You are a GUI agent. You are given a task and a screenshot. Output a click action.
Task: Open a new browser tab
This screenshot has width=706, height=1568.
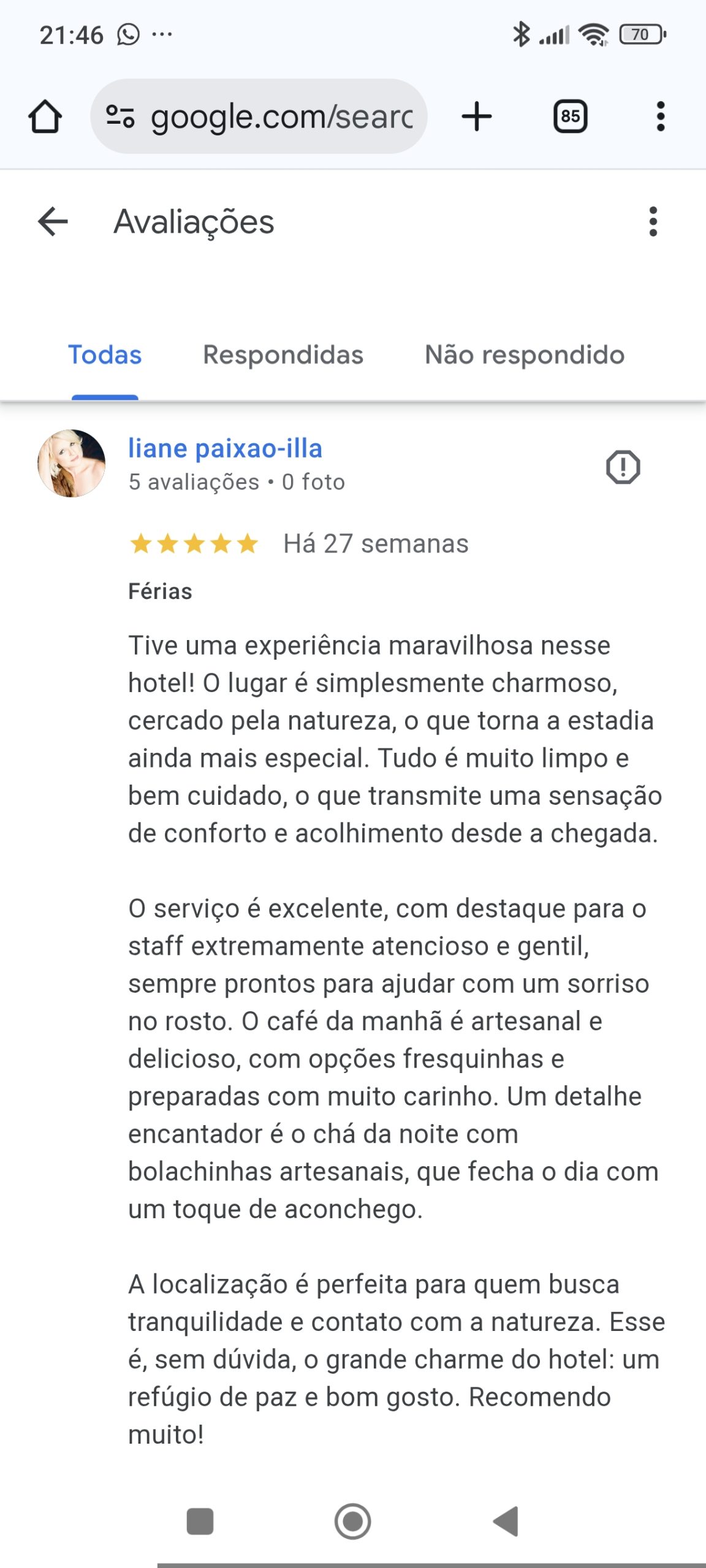click(476, 116)
